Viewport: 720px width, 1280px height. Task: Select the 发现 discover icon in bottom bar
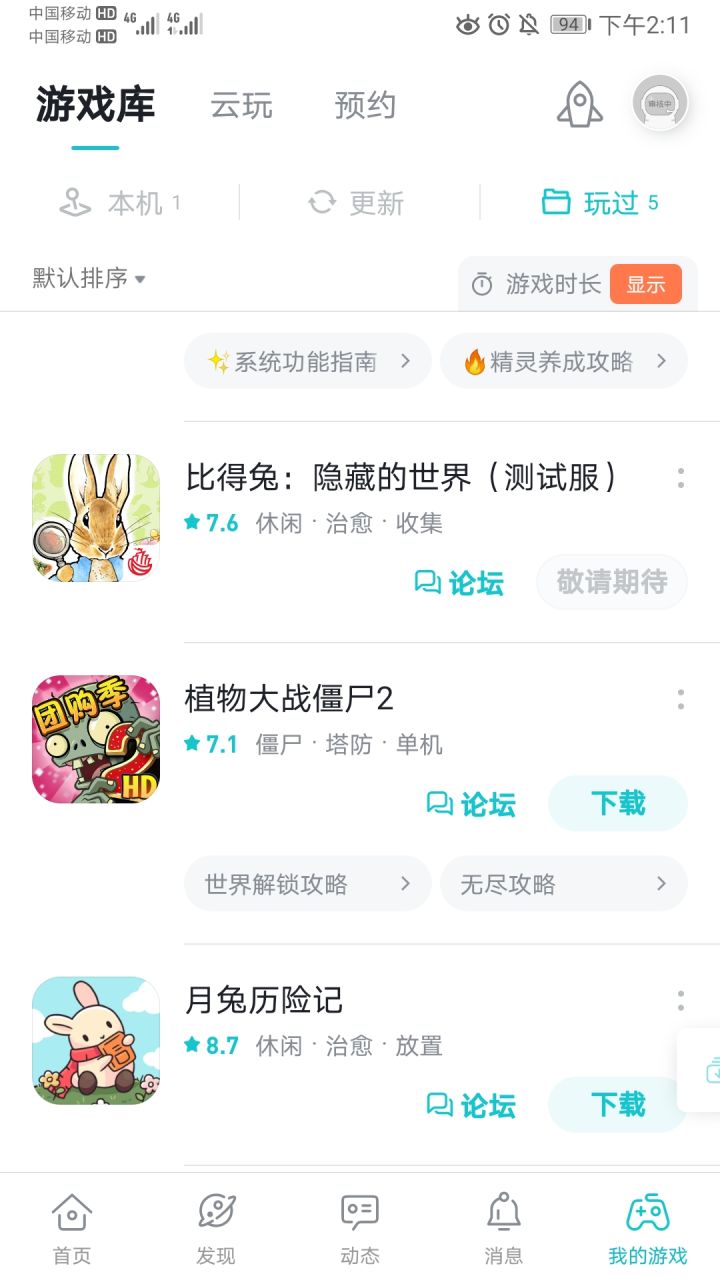pyautogui.click(x=215, y=1212)
